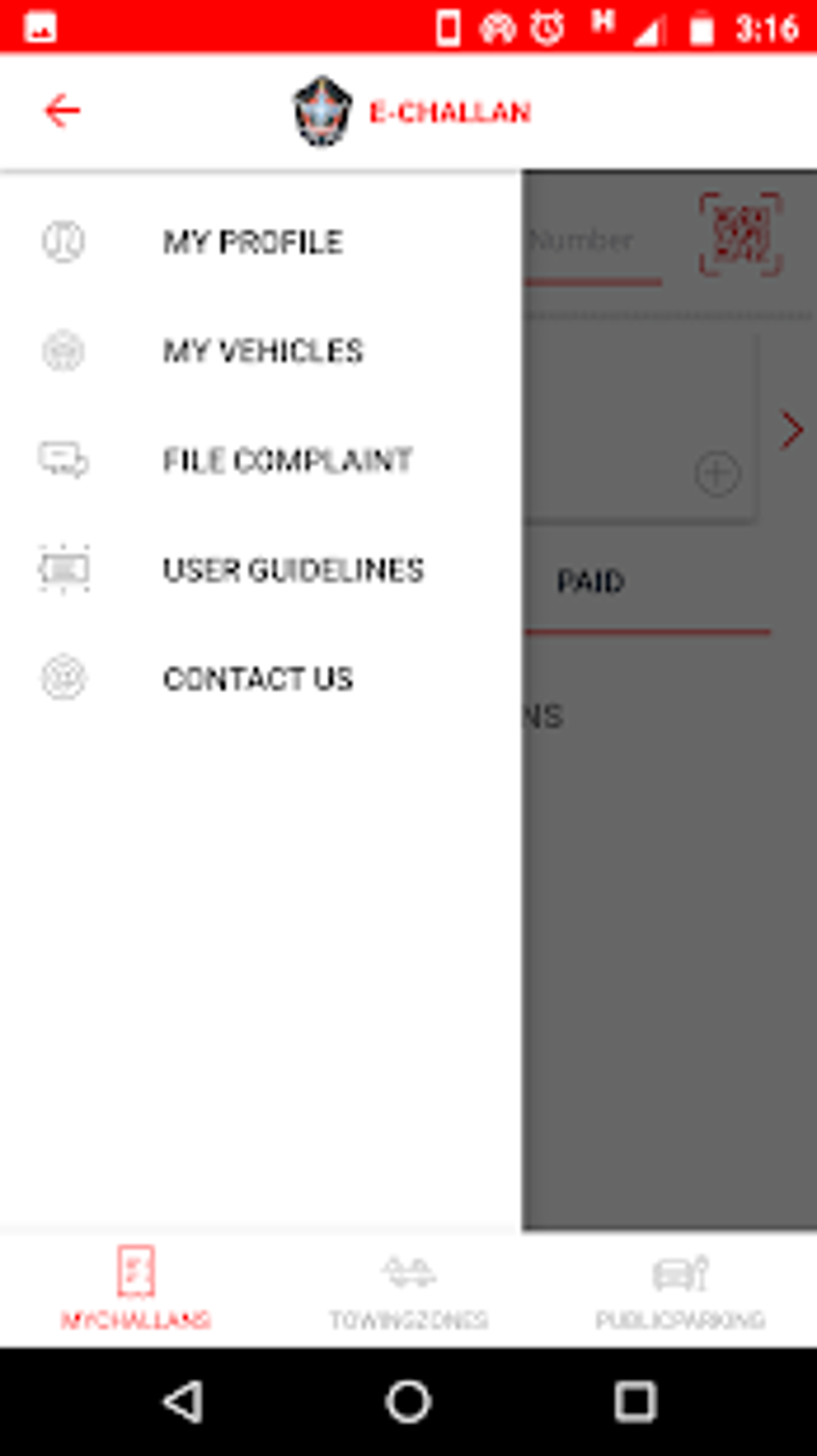Select the My Profile icon
817x1456 pixels.
click(x=65, y=242)
